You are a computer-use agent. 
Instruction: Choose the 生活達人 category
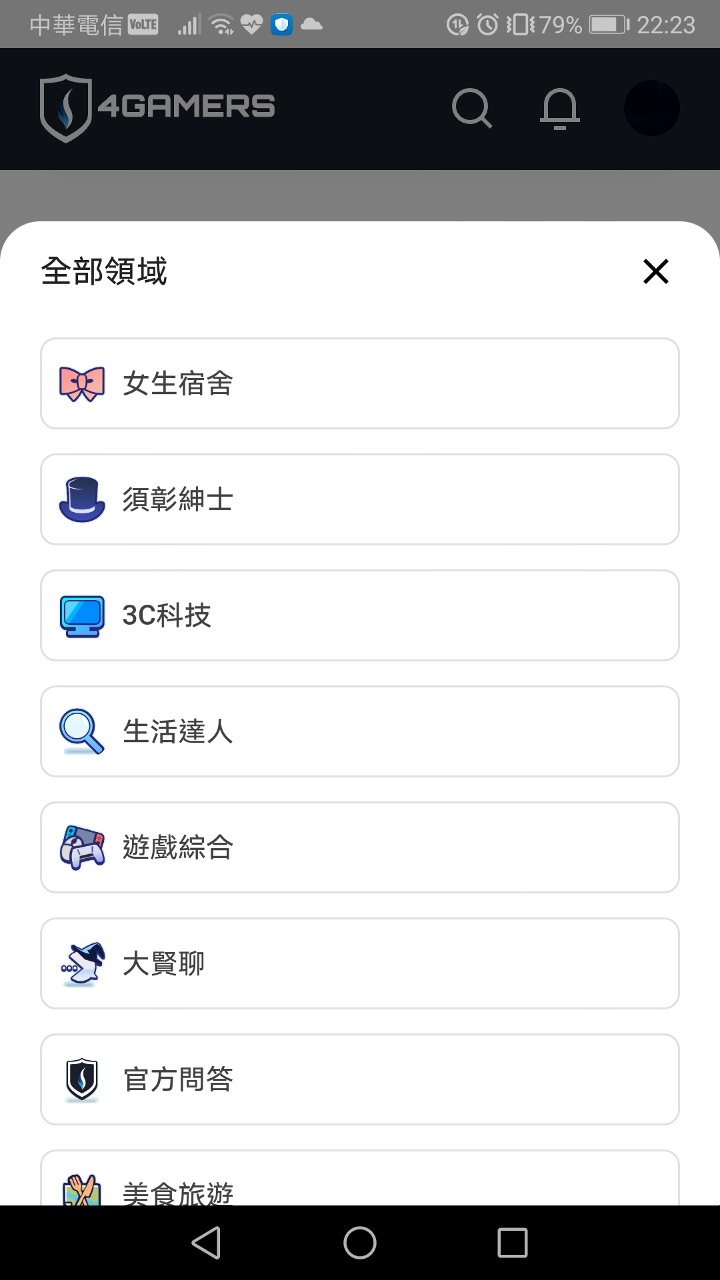click(x=360, y=731)
